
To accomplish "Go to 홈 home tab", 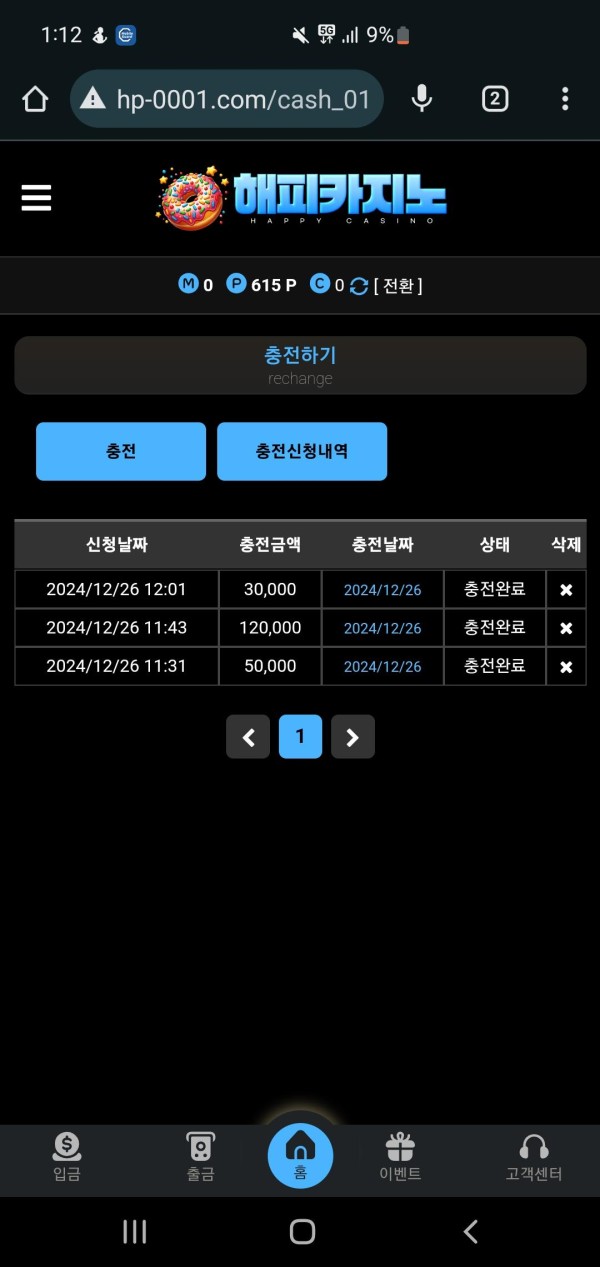I will tap(300, 1154).
